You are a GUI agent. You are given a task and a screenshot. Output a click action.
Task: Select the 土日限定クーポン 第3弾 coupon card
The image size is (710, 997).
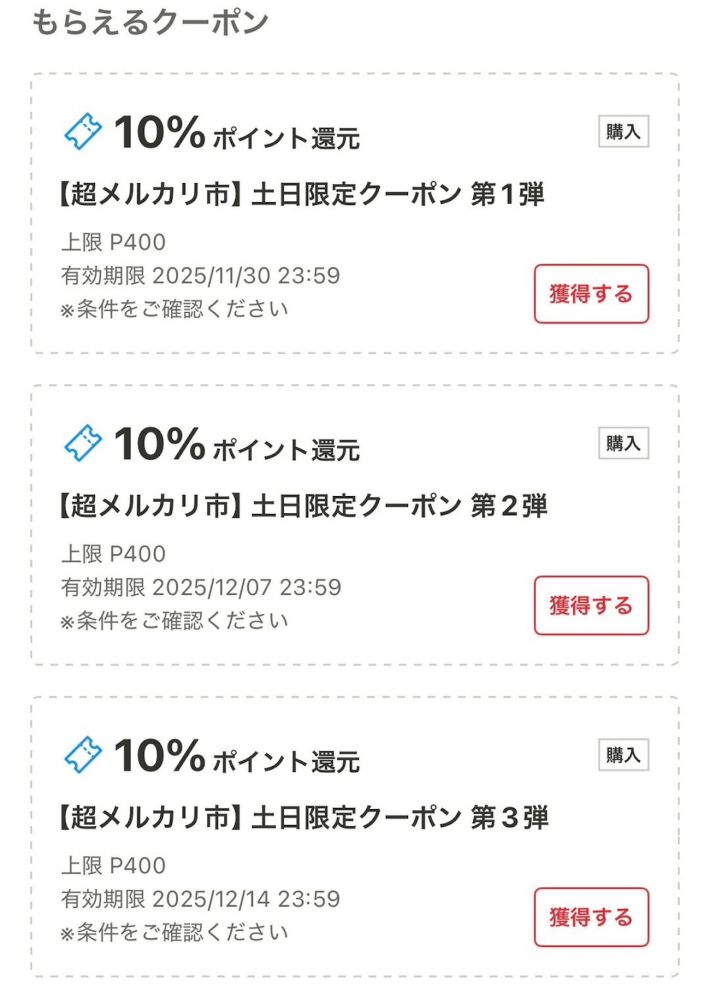(300, 819)
